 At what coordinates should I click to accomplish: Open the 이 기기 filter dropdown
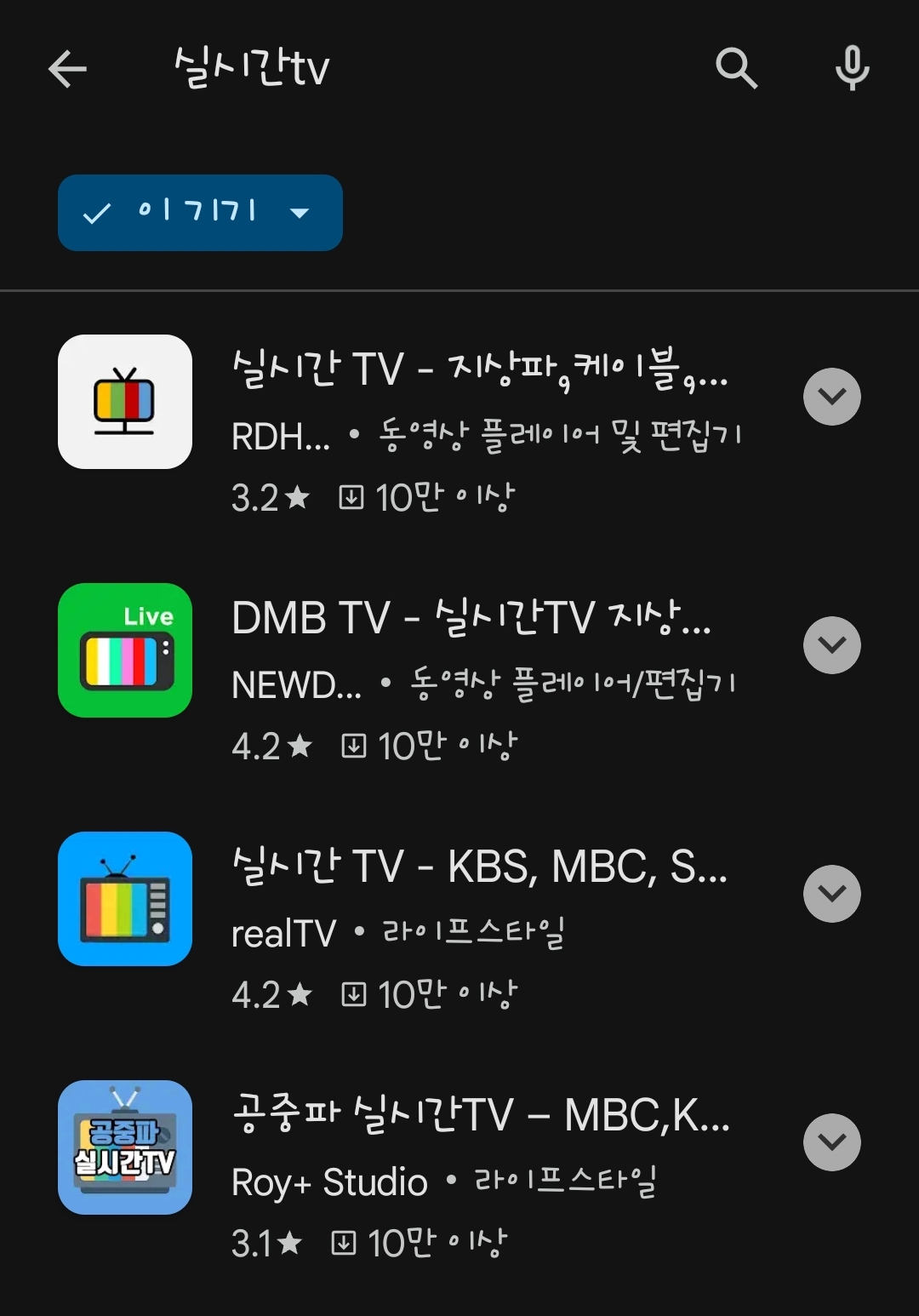point(200,213)
